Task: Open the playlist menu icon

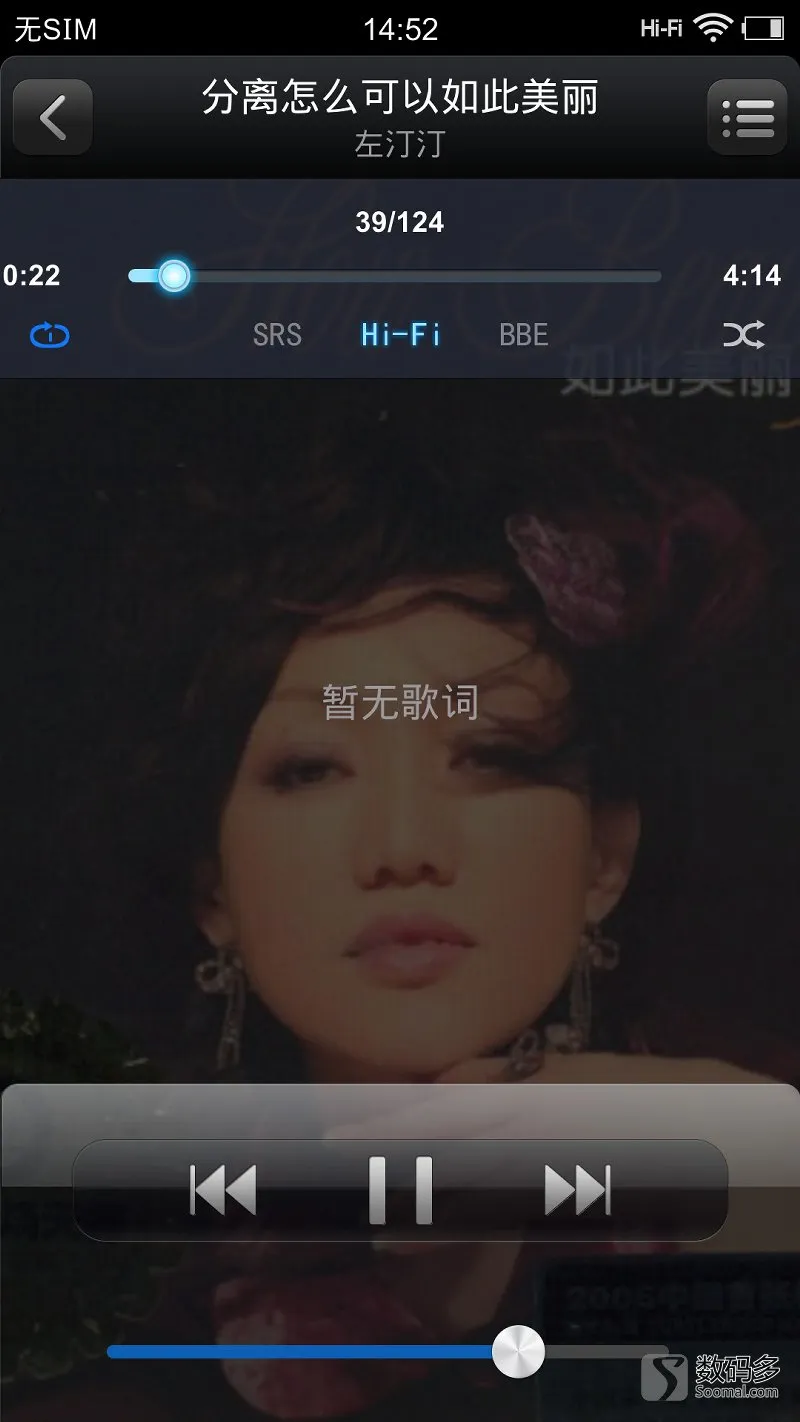Action: (x=747, y=117)
